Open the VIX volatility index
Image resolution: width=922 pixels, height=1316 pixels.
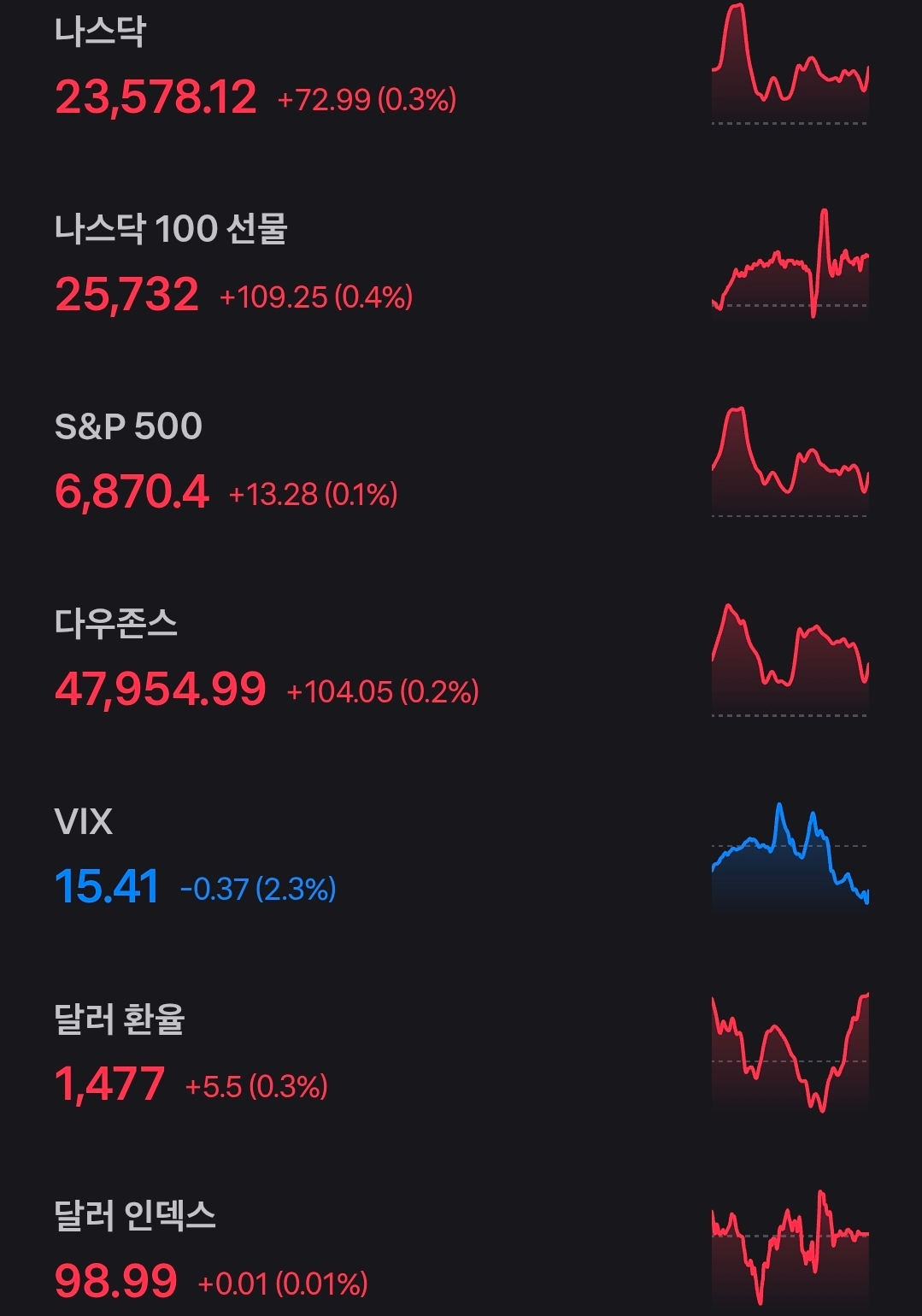(84, 821)
